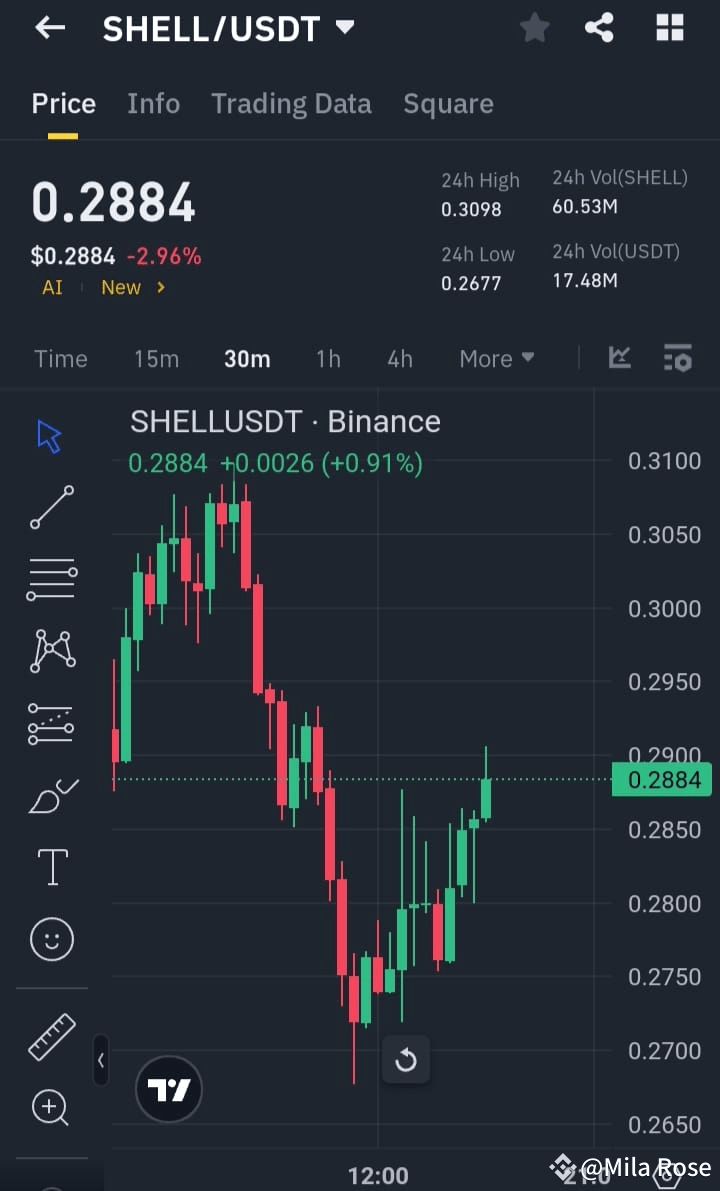The image size is (720, 1191).
Task: Expand the More timeframes dropdown
Action: pyautogui.click(x=496, y=358)
